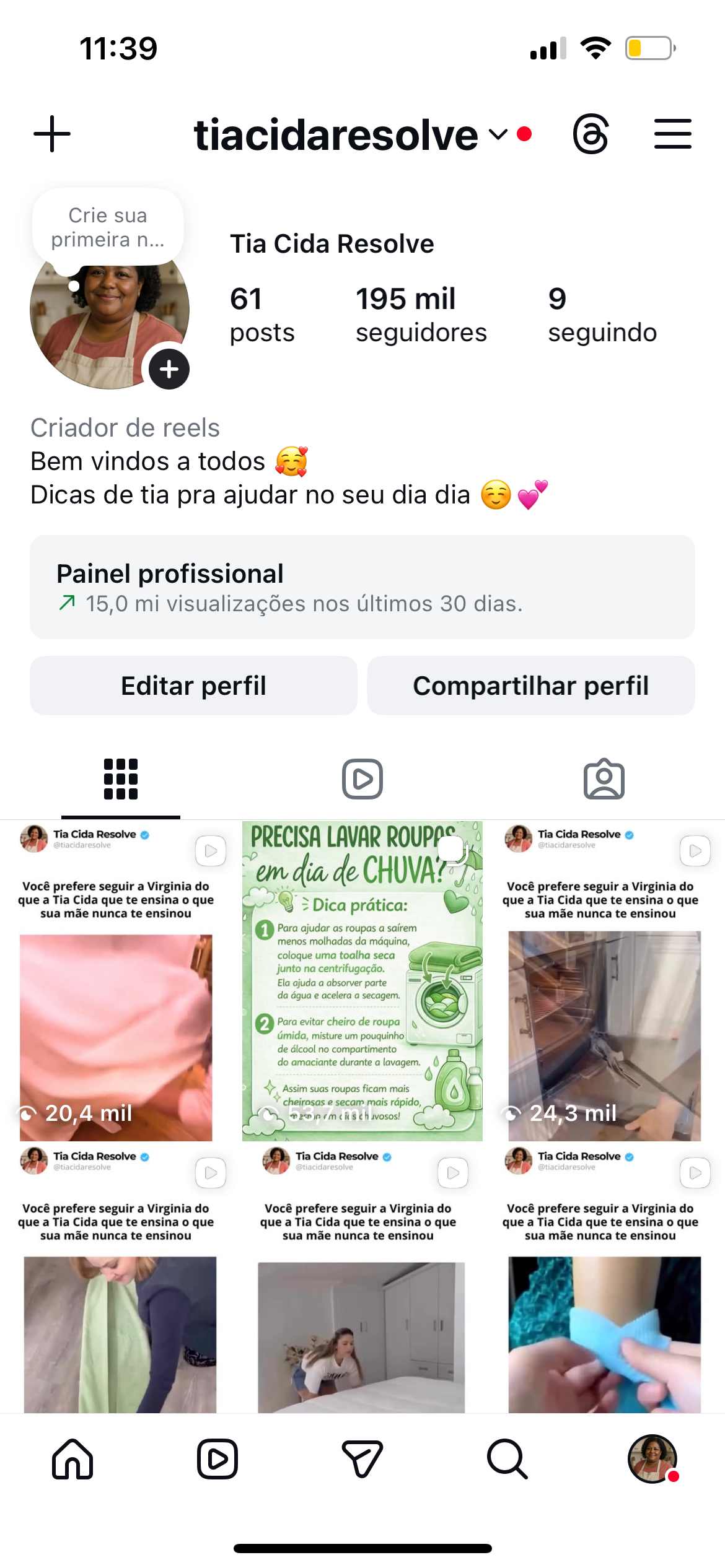
Task: Switch to the Reels tab icon
Action: [362, 778]
